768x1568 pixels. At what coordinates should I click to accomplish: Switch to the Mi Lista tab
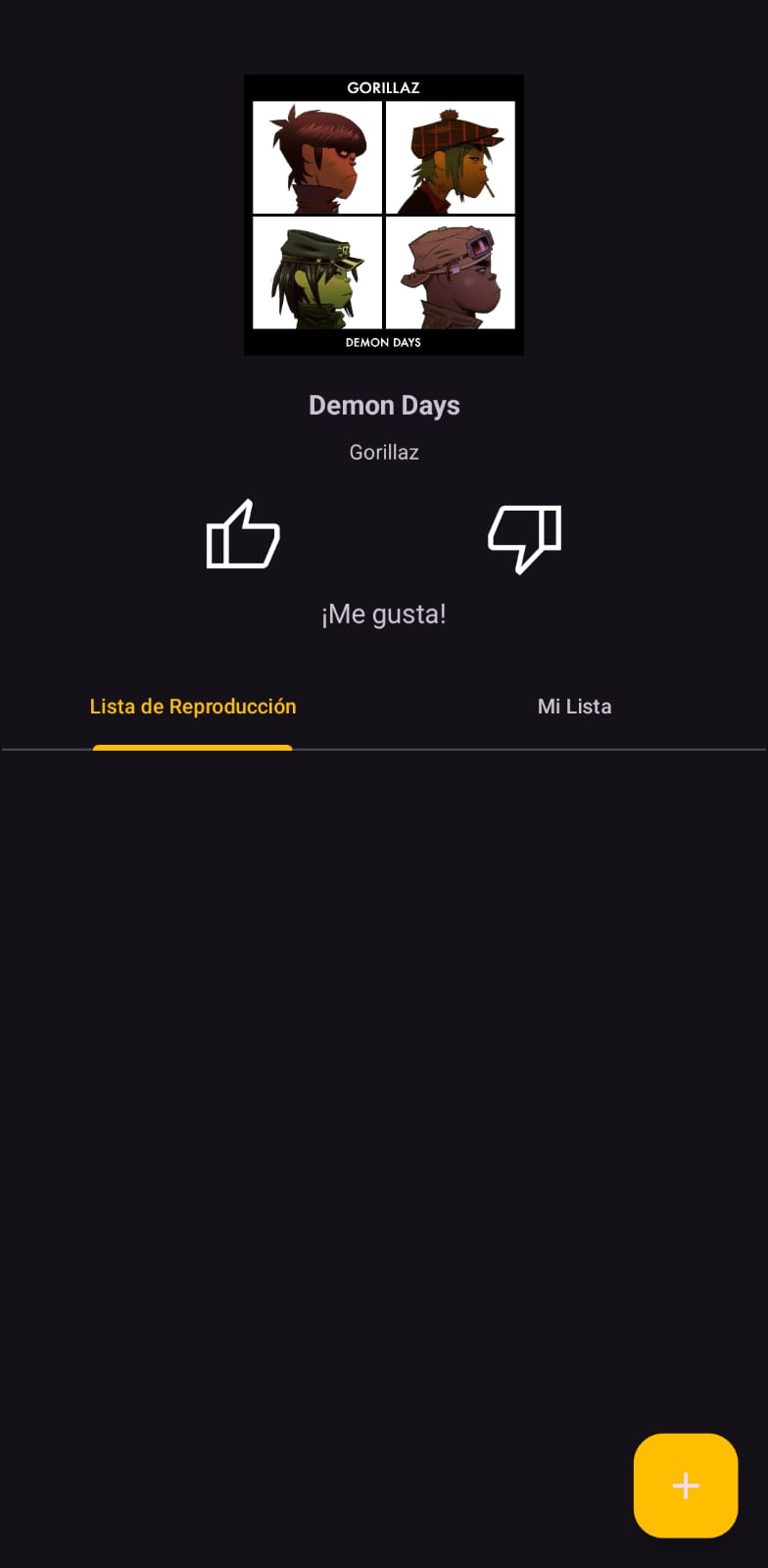point(574,706)
